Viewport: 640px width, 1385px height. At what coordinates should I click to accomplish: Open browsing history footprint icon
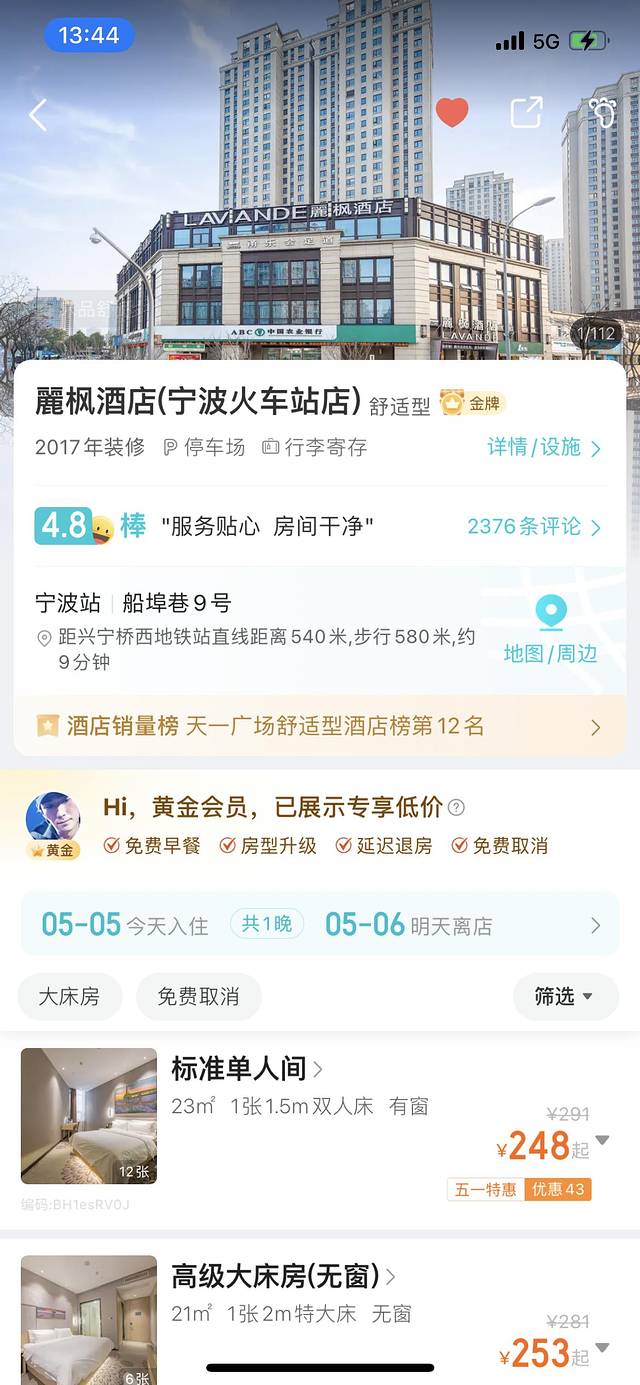[601, 112]
